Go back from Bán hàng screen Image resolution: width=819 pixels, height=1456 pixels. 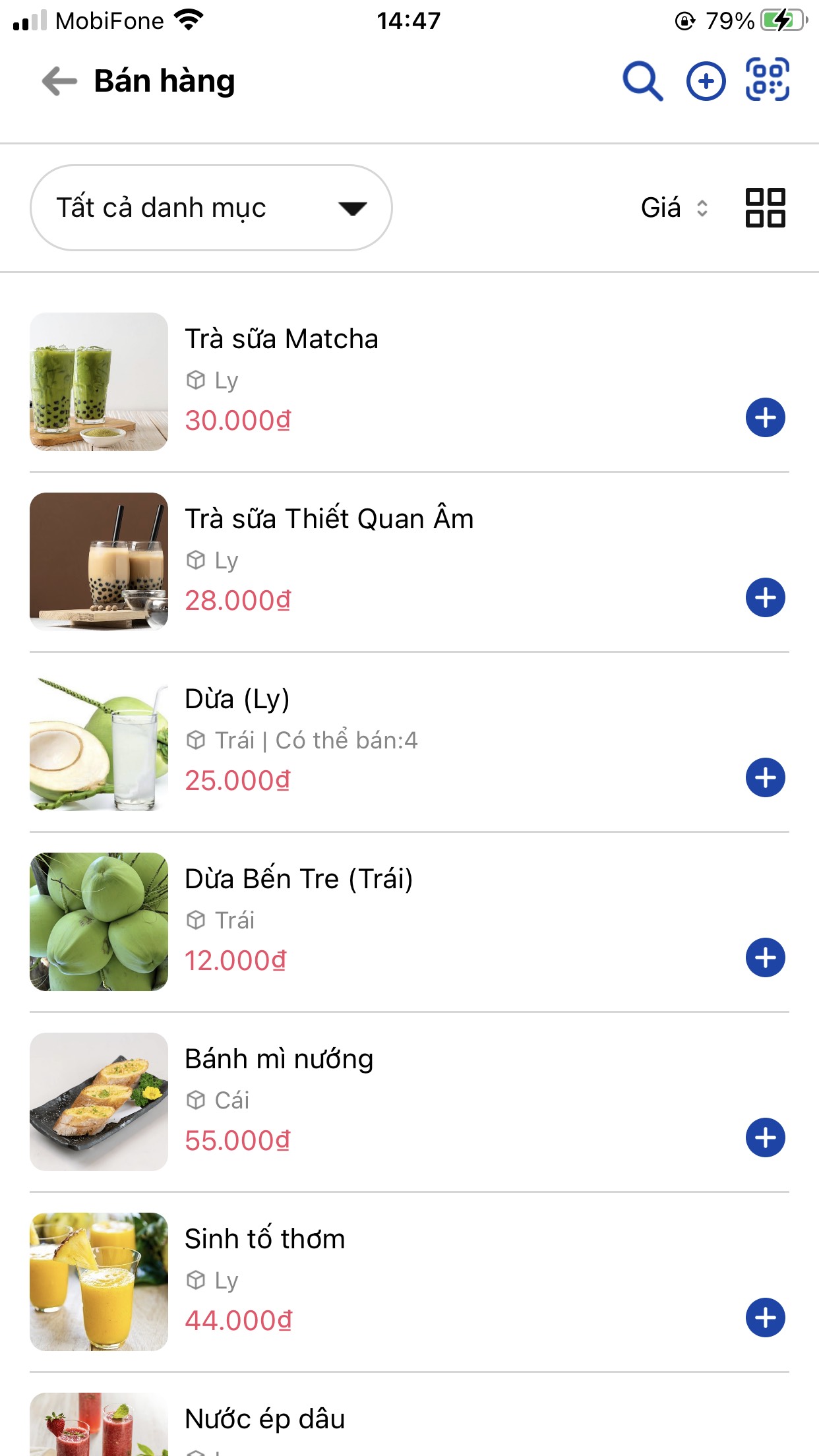pyautogui.click(x=59, y=81)
